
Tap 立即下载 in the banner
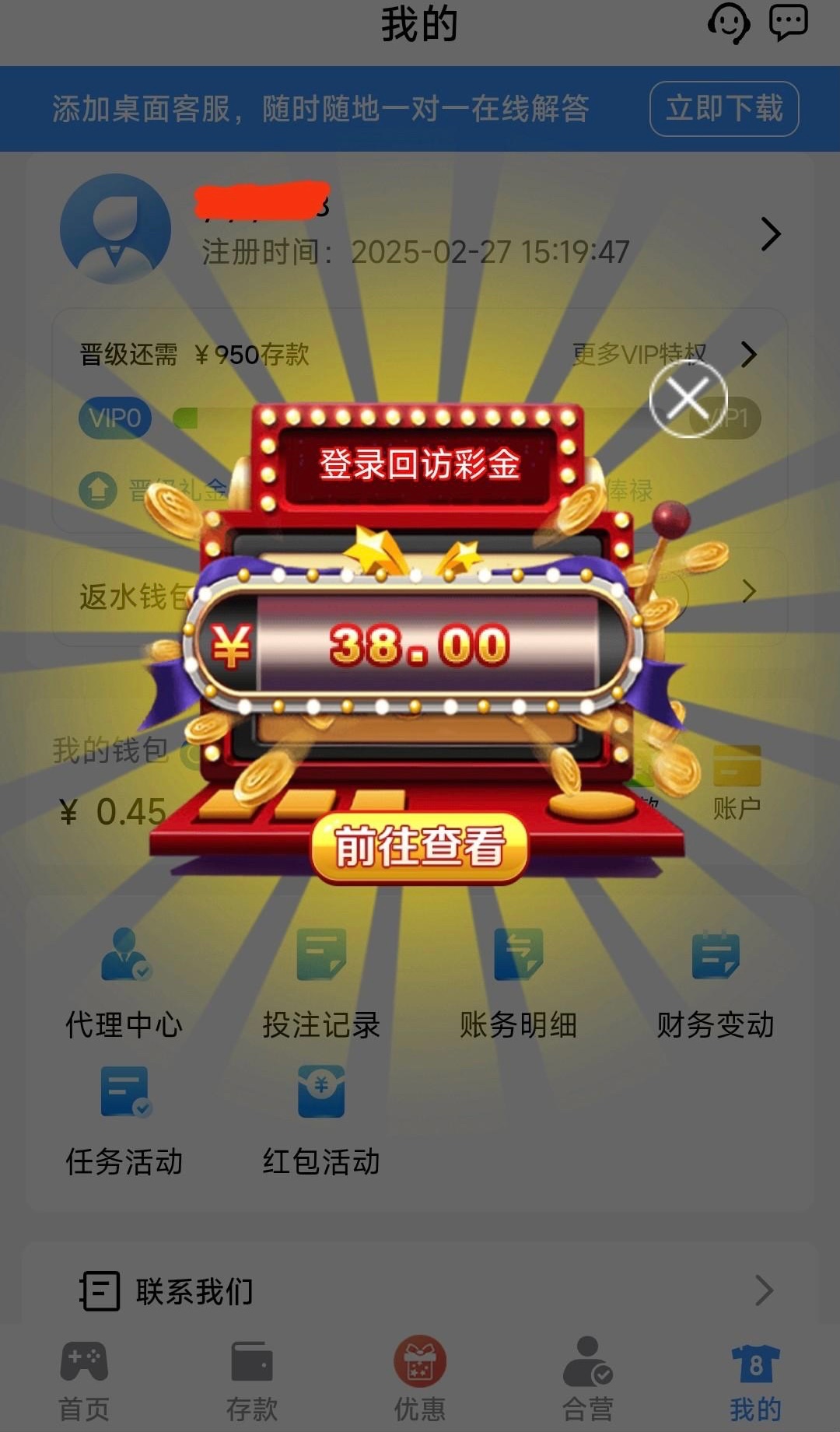point(724,109)
